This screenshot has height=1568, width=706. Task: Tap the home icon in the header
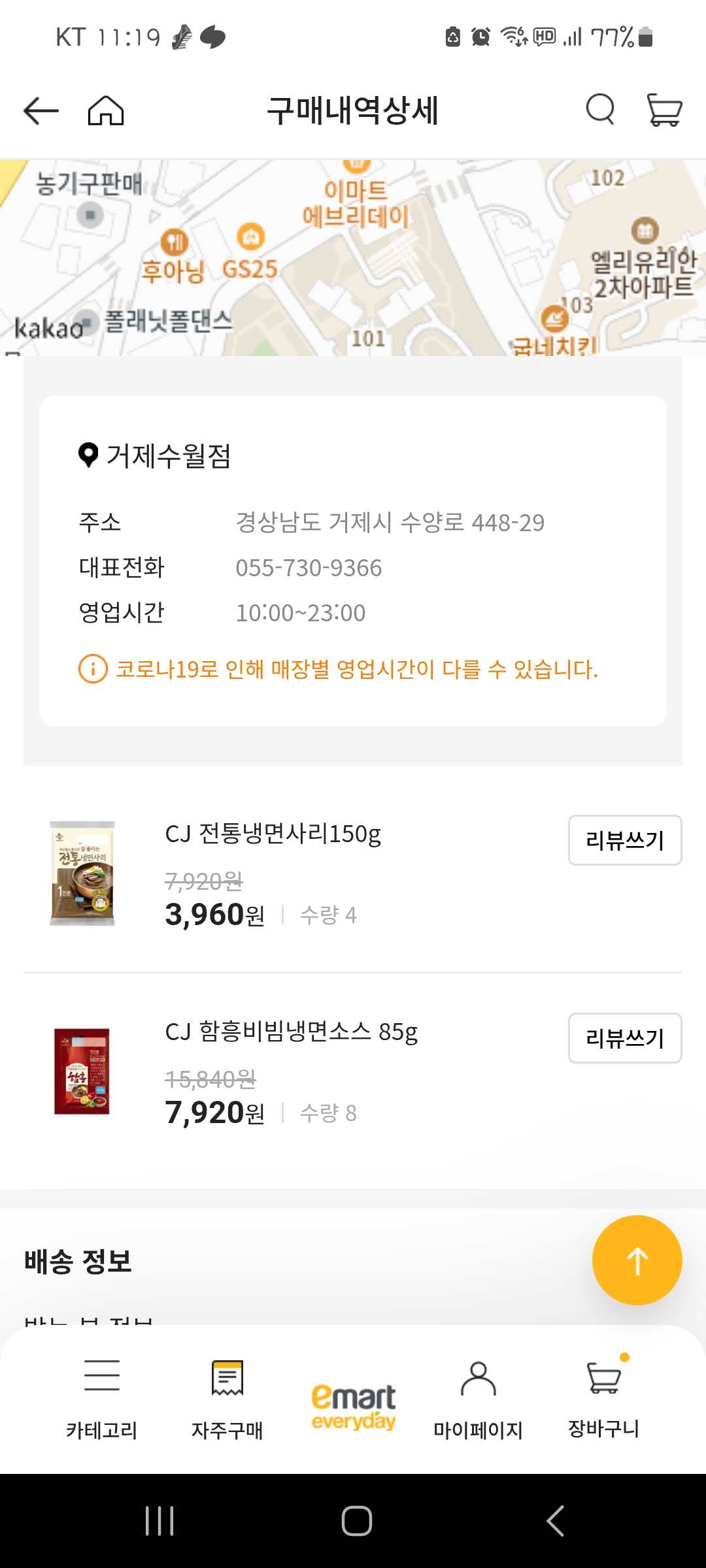point(107,109)
